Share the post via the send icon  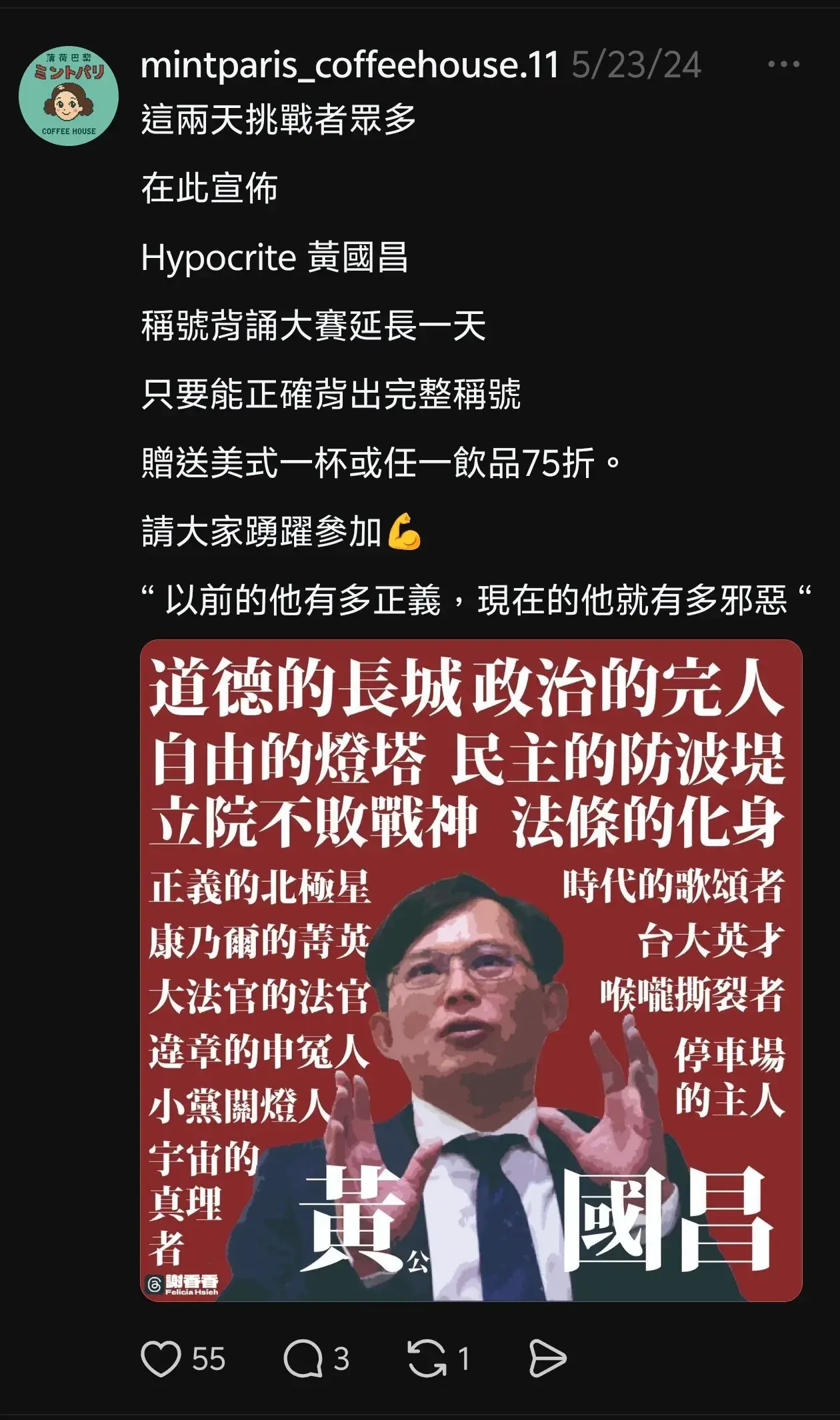click(547, 1358)
